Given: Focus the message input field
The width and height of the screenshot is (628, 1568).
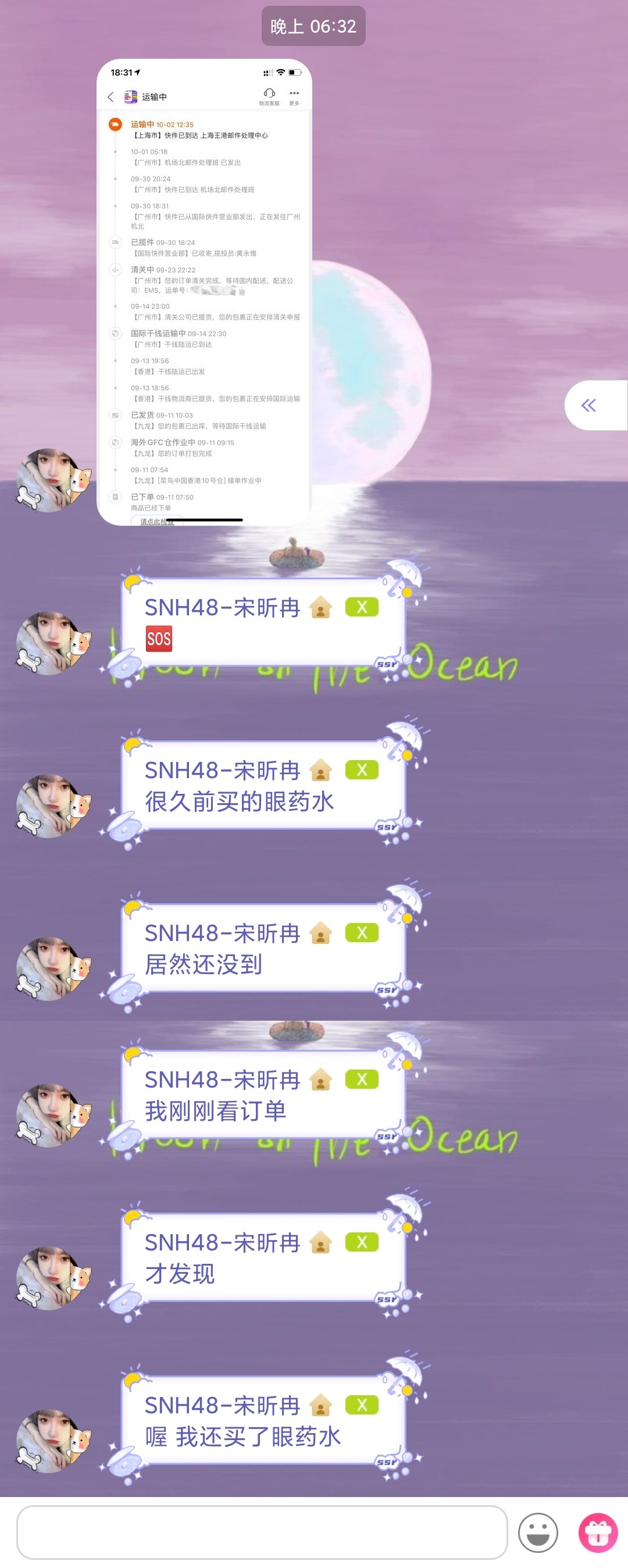Looking at the screenshot, I should click(262, 1532).
